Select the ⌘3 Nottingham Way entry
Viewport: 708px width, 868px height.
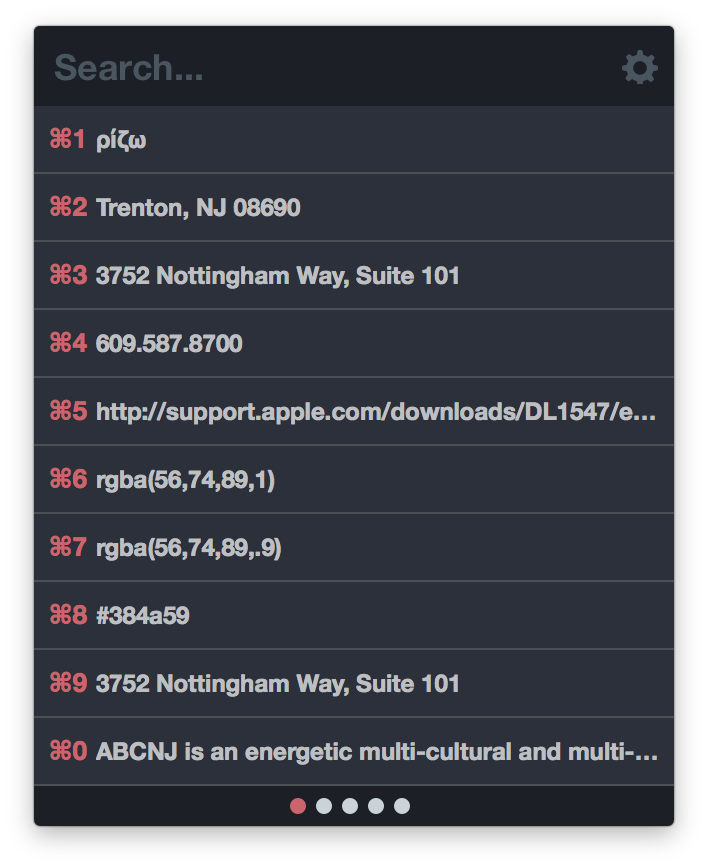click(x=354, y=276)
